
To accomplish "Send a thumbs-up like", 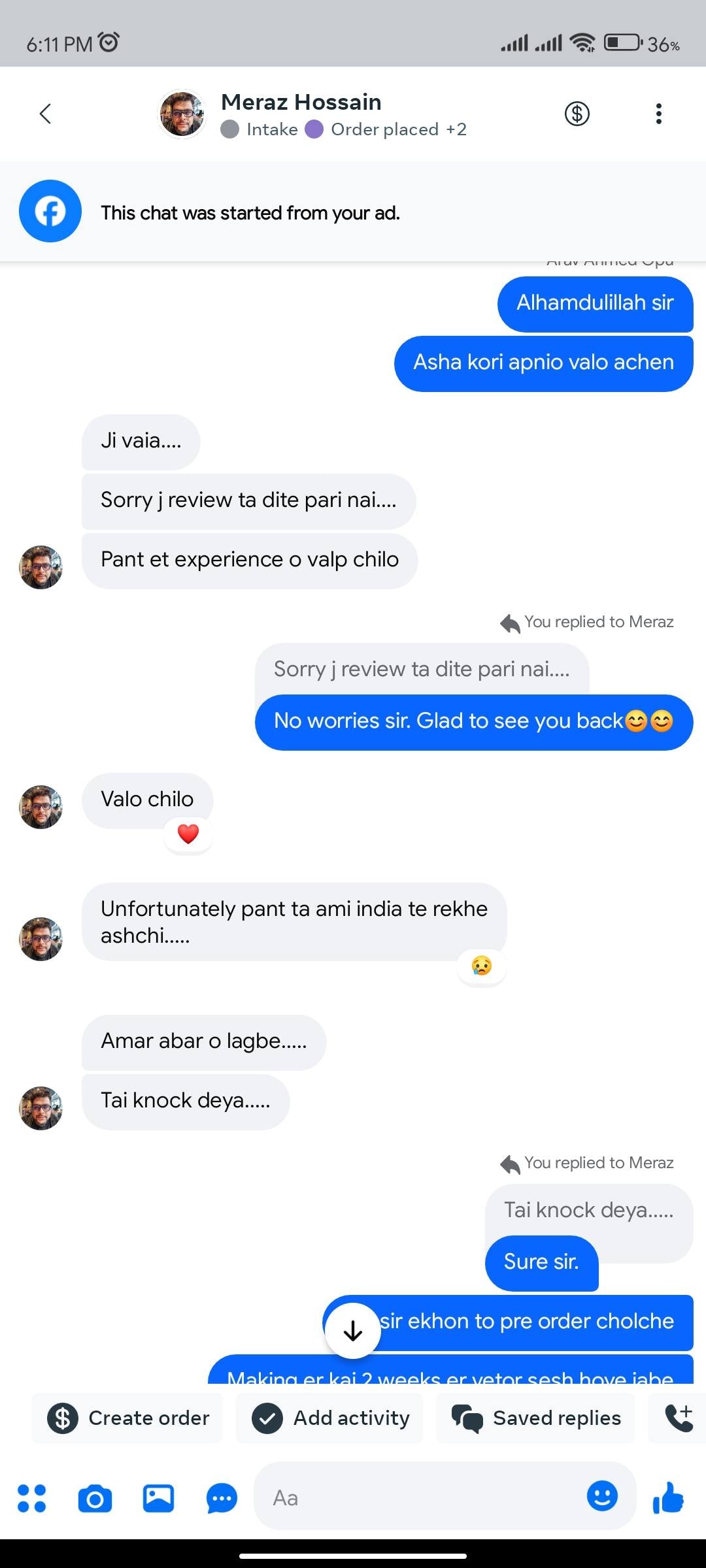I will (668, 1497).
